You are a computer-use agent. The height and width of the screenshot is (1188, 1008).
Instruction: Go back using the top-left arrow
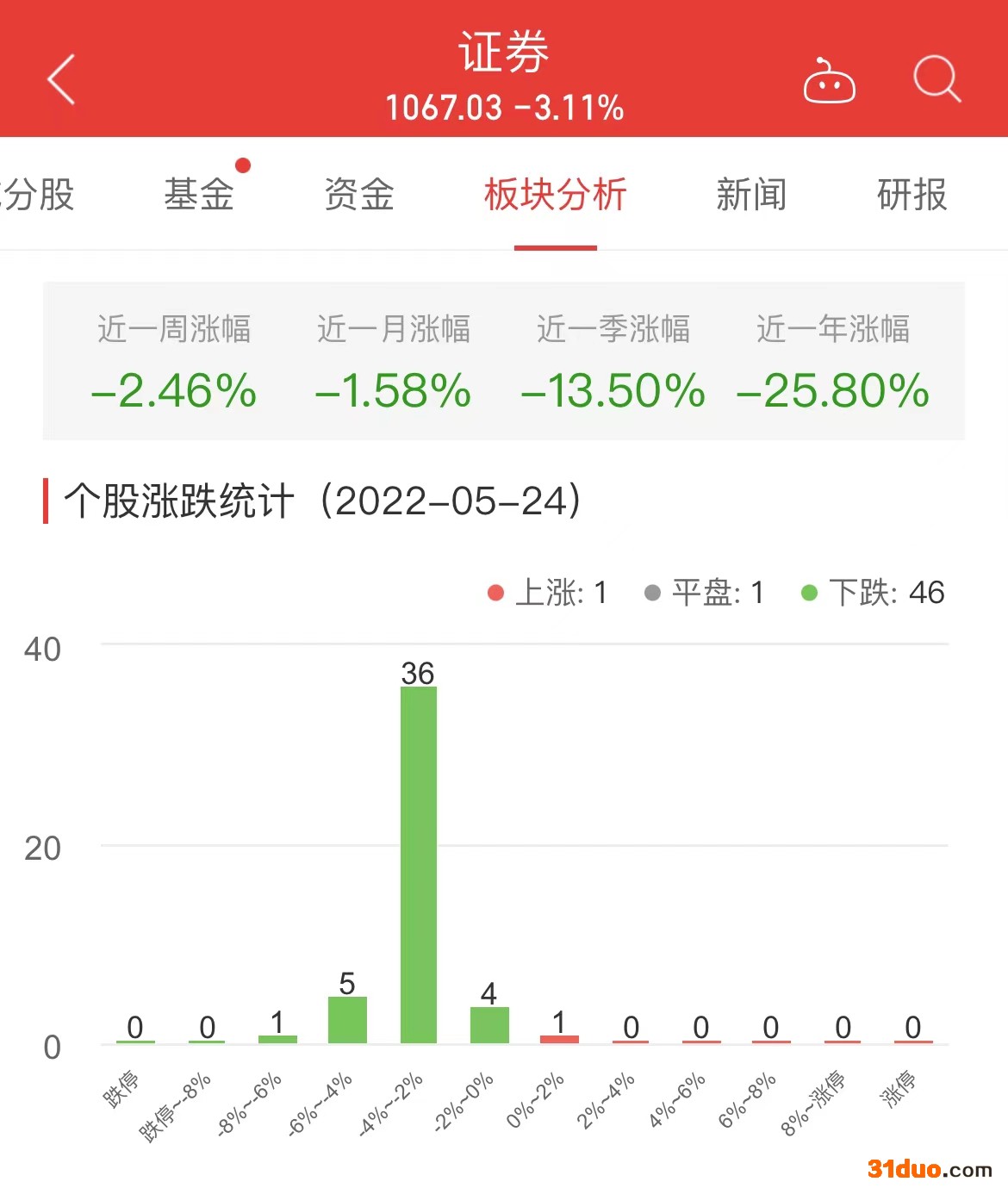click(x=61, y=79)
